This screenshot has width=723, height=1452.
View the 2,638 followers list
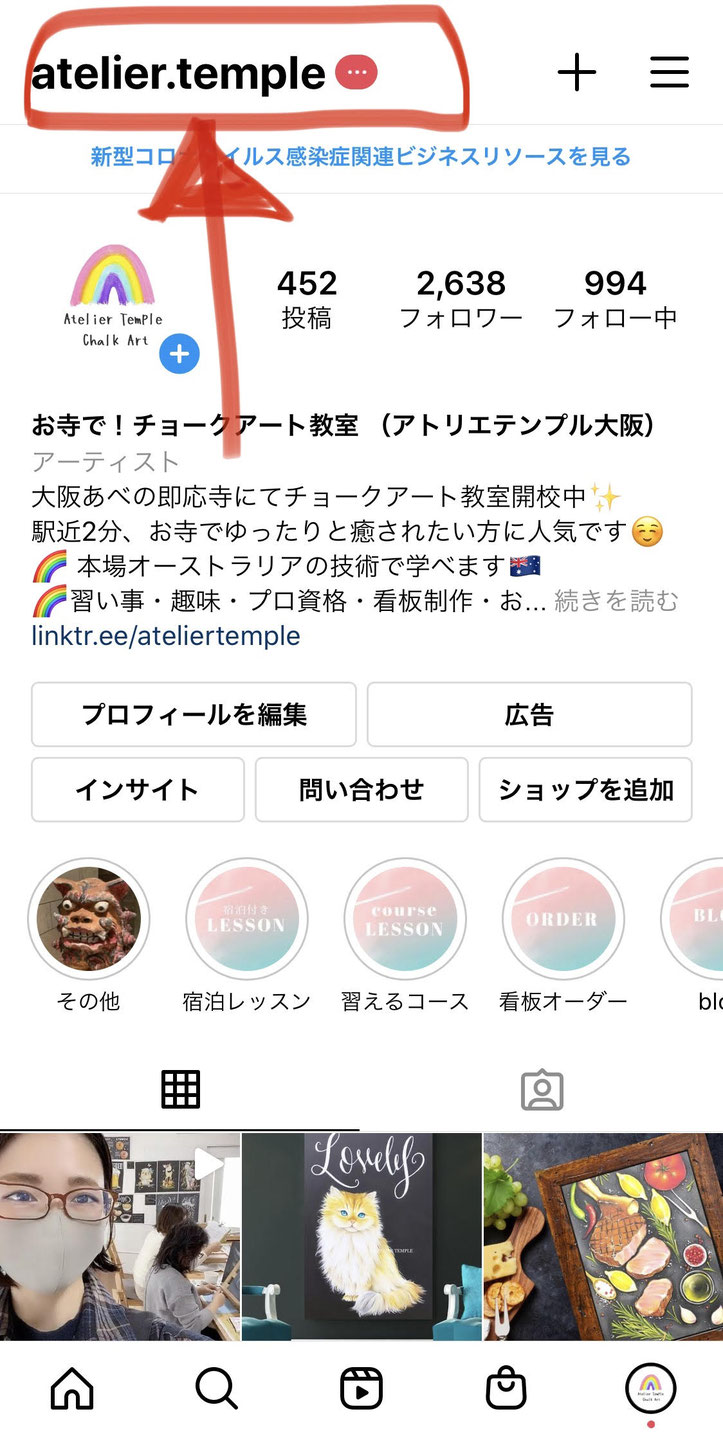[461, 299]
